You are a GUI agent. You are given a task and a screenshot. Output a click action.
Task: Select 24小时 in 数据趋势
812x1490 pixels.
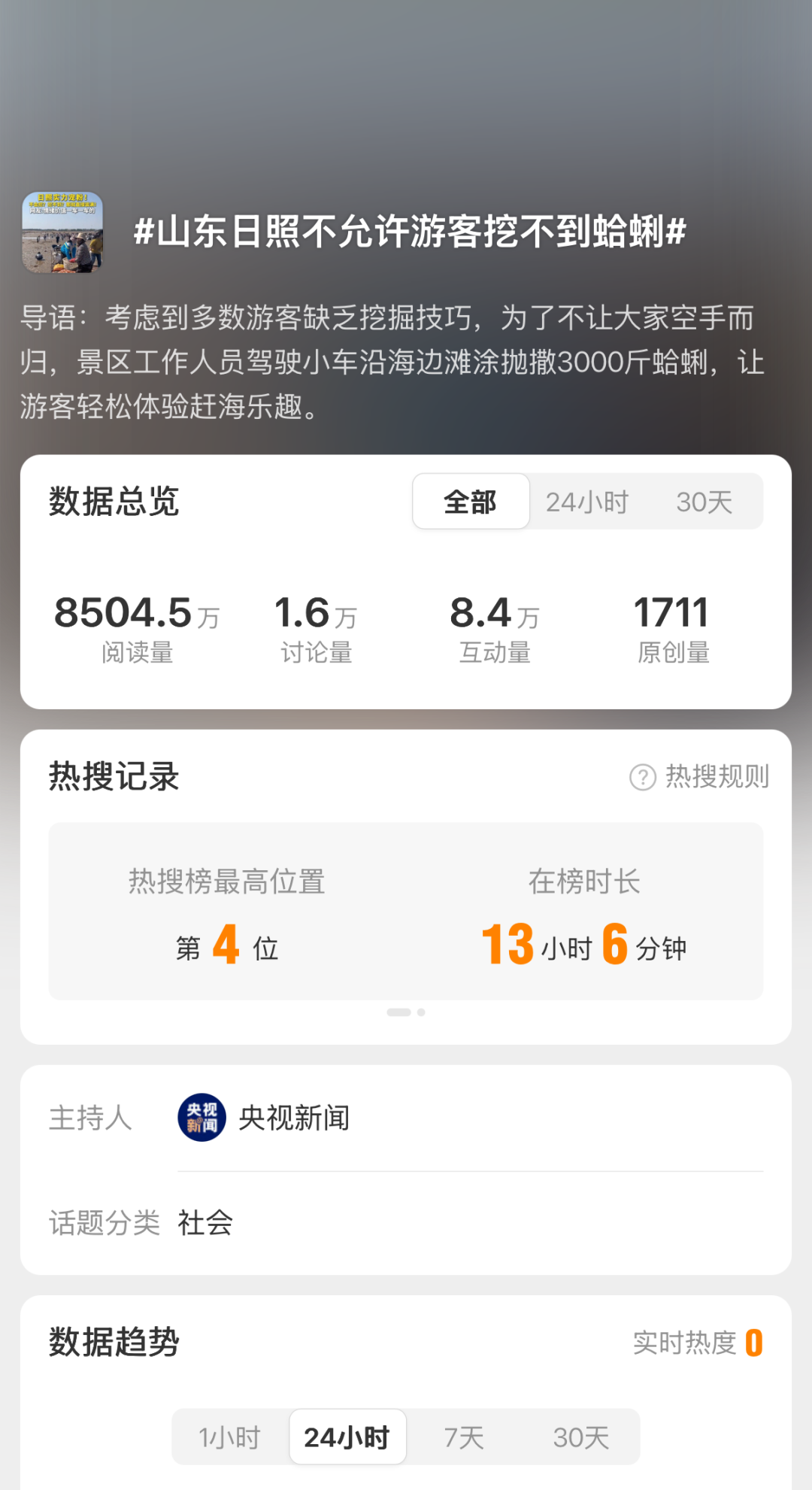pyautogui.click(x=347, y=1437)
